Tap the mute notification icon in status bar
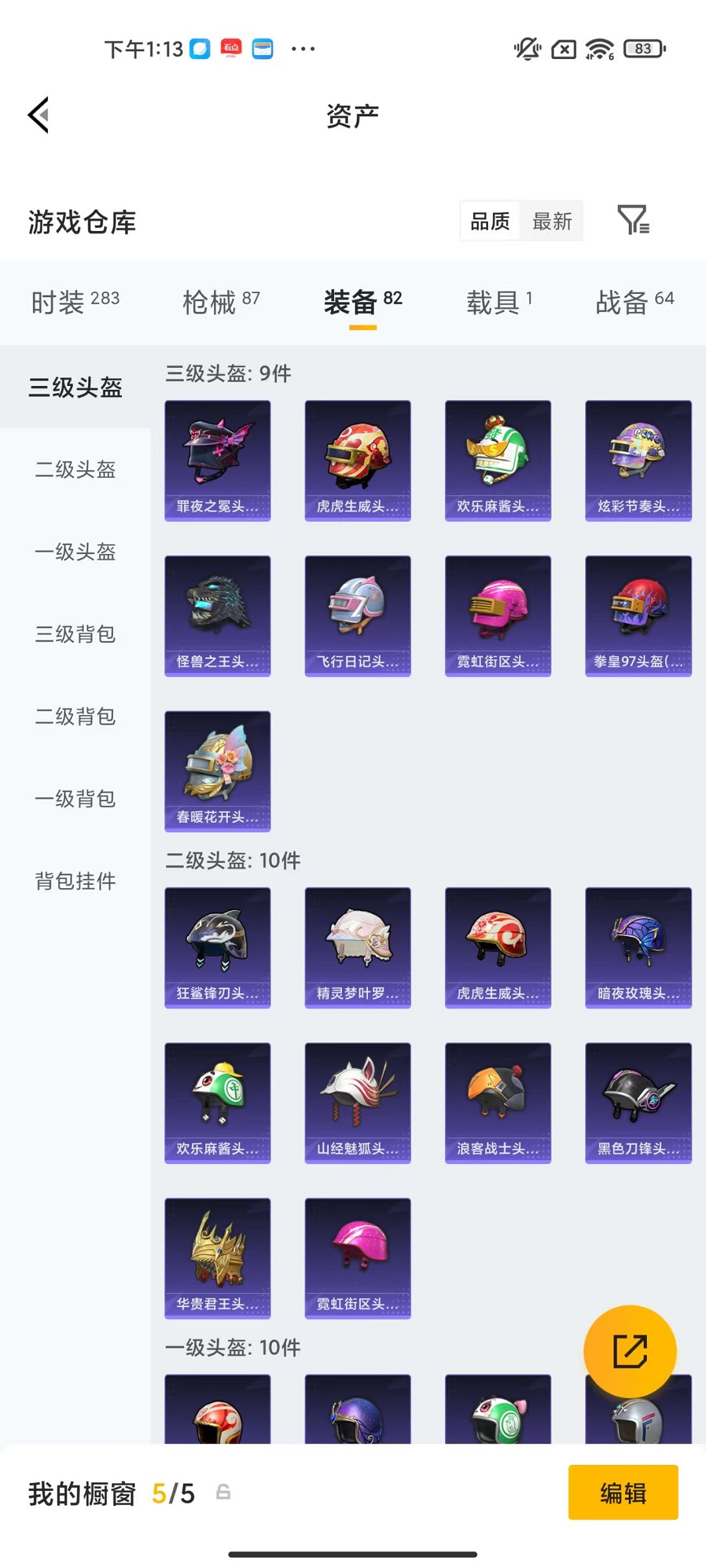 click(x=526, y=48)
